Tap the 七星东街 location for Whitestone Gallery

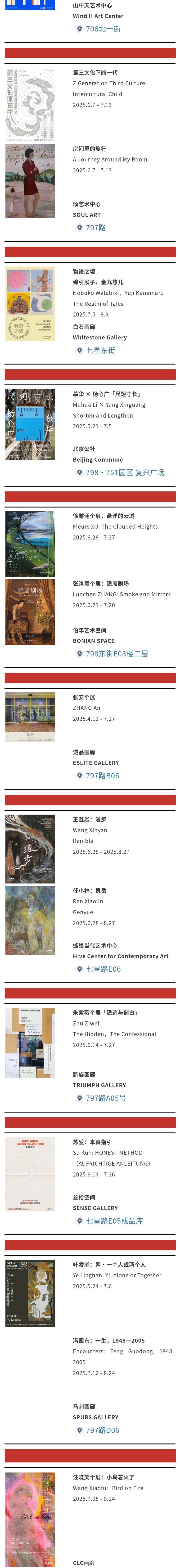[100, 351]
